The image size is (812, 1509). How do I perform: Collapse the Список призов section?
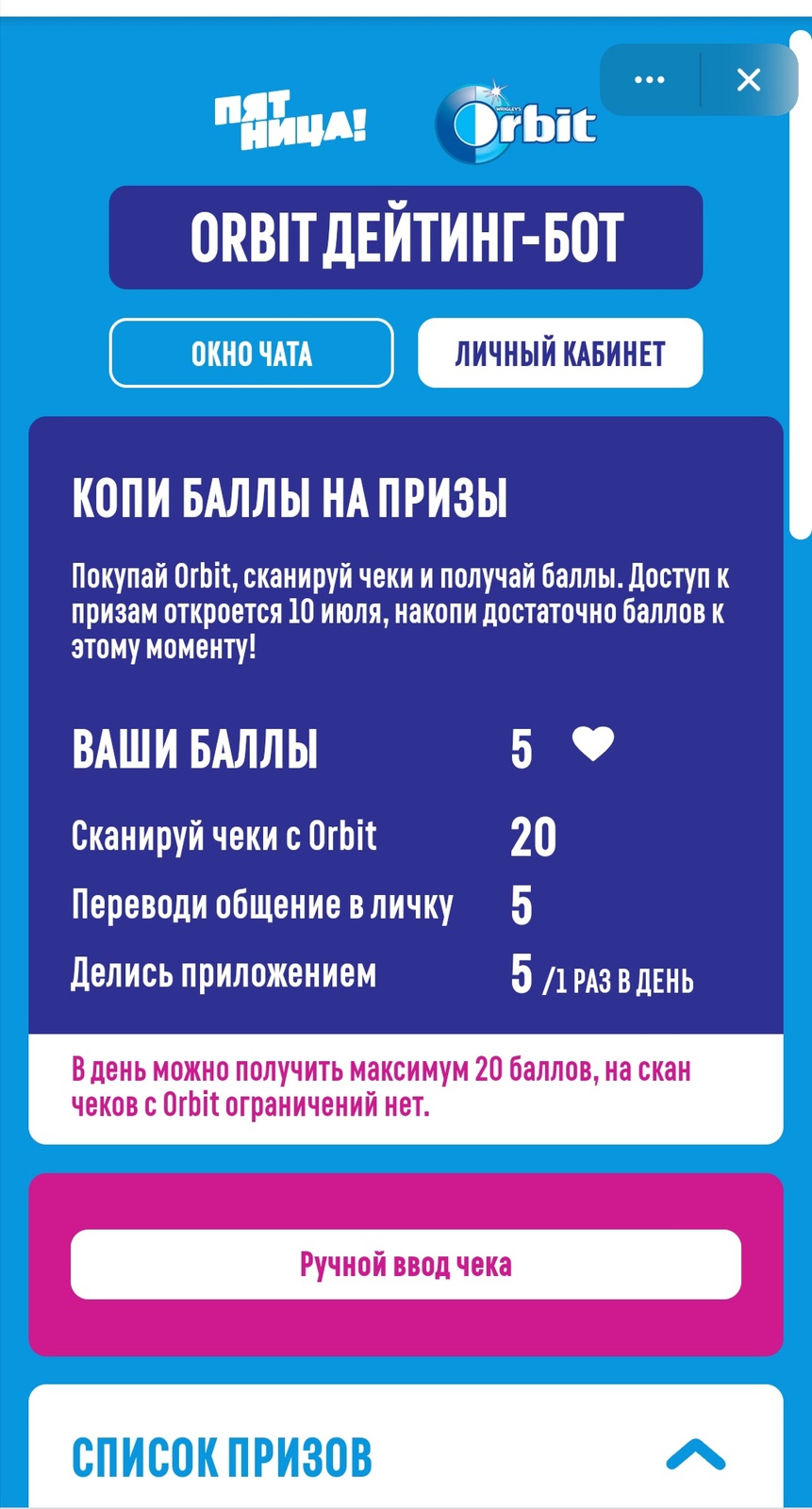[696, 1455]
